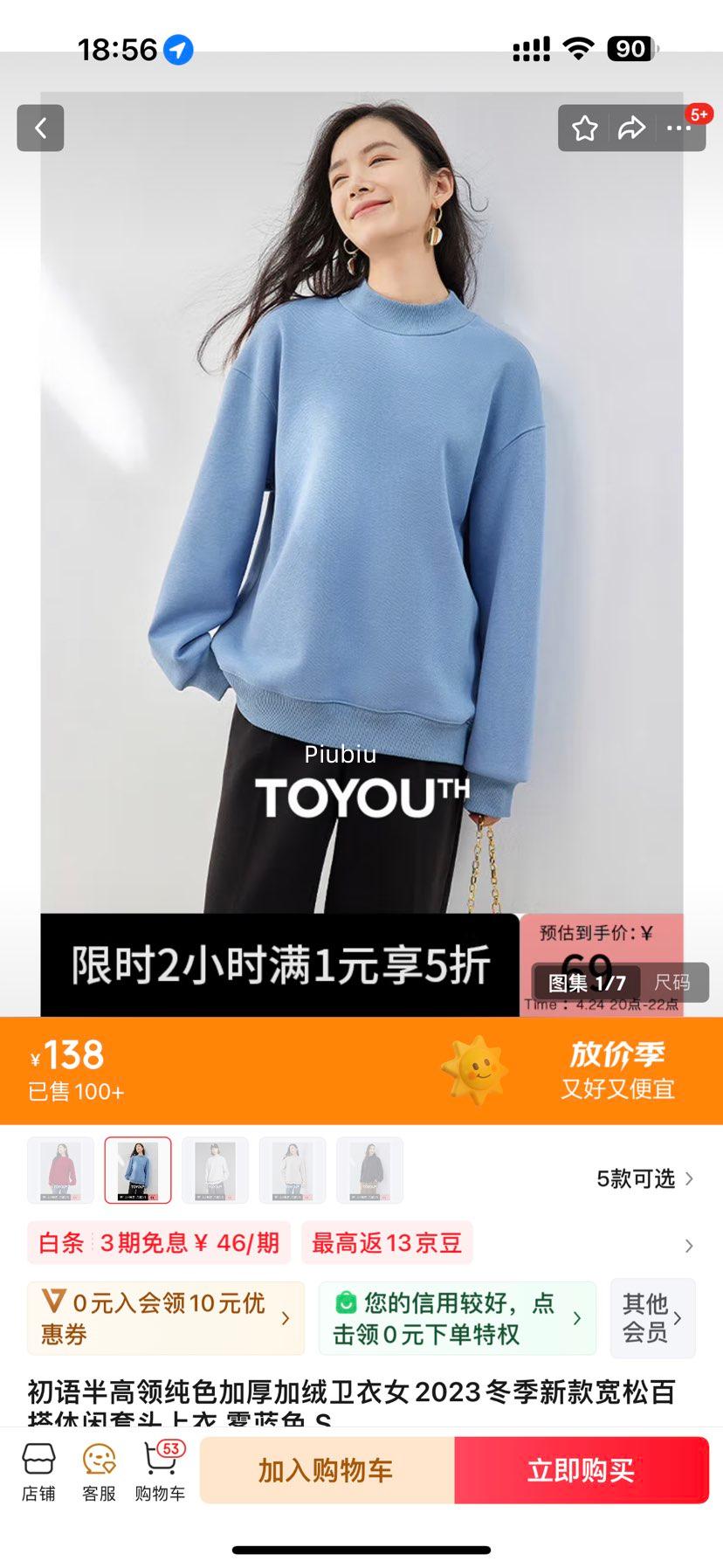Tap the location arrow in the status bar
The height and width of the screenshot is (1568, 723).
(177, 51)
